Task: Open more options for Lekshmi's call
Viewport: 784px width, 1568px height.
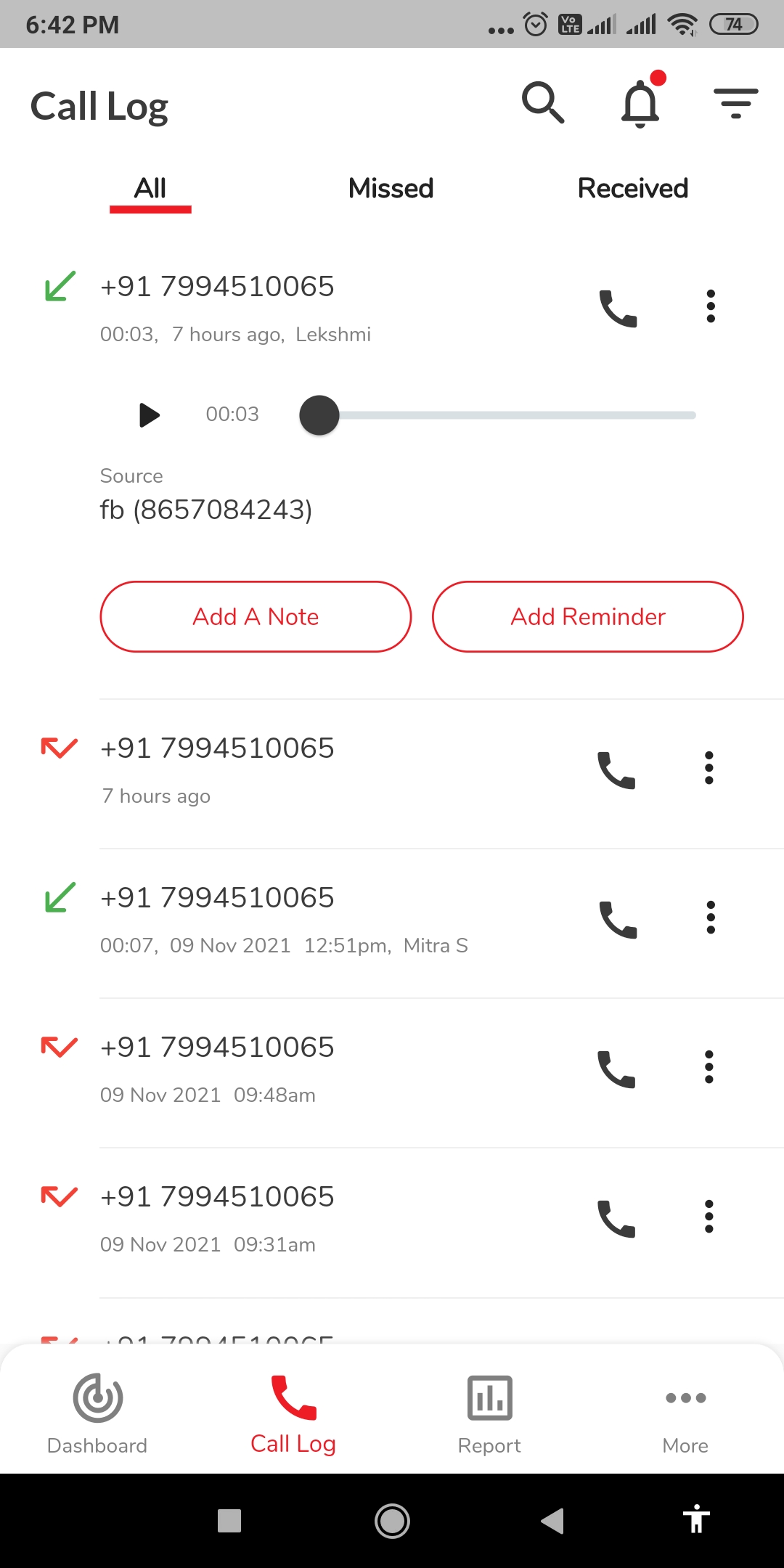Action: tap(711, 306)
